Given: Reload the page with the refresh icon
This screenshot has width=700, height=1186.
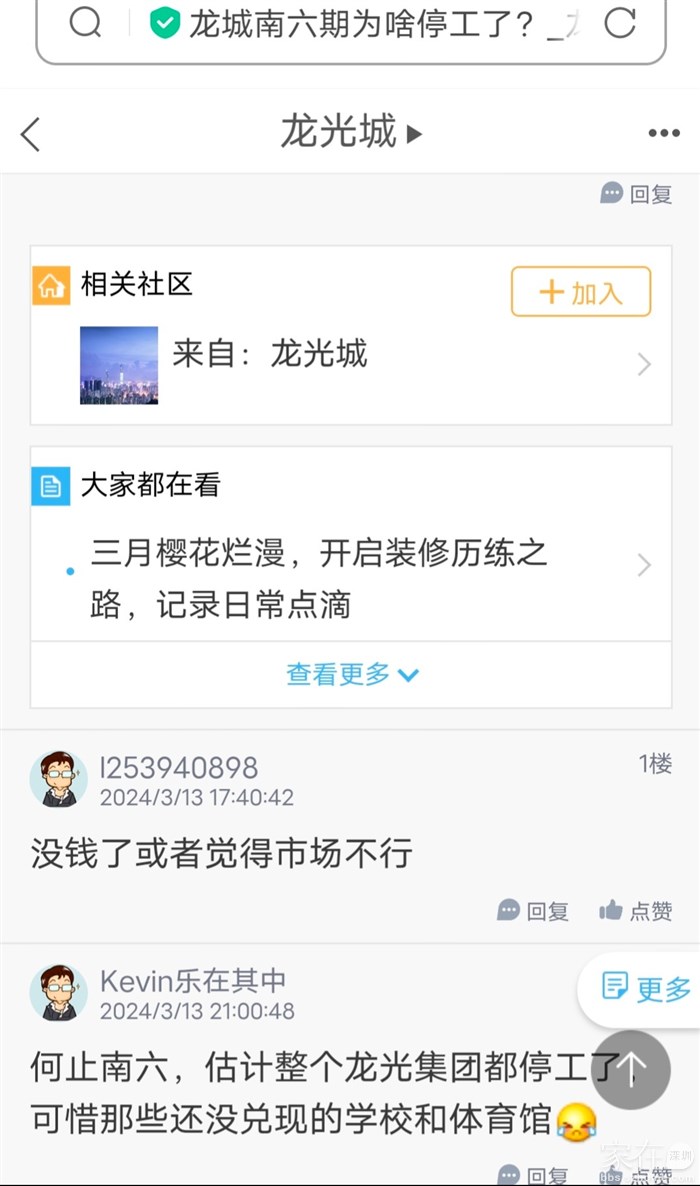Looking at the screenshot, I should coord(620,22).
